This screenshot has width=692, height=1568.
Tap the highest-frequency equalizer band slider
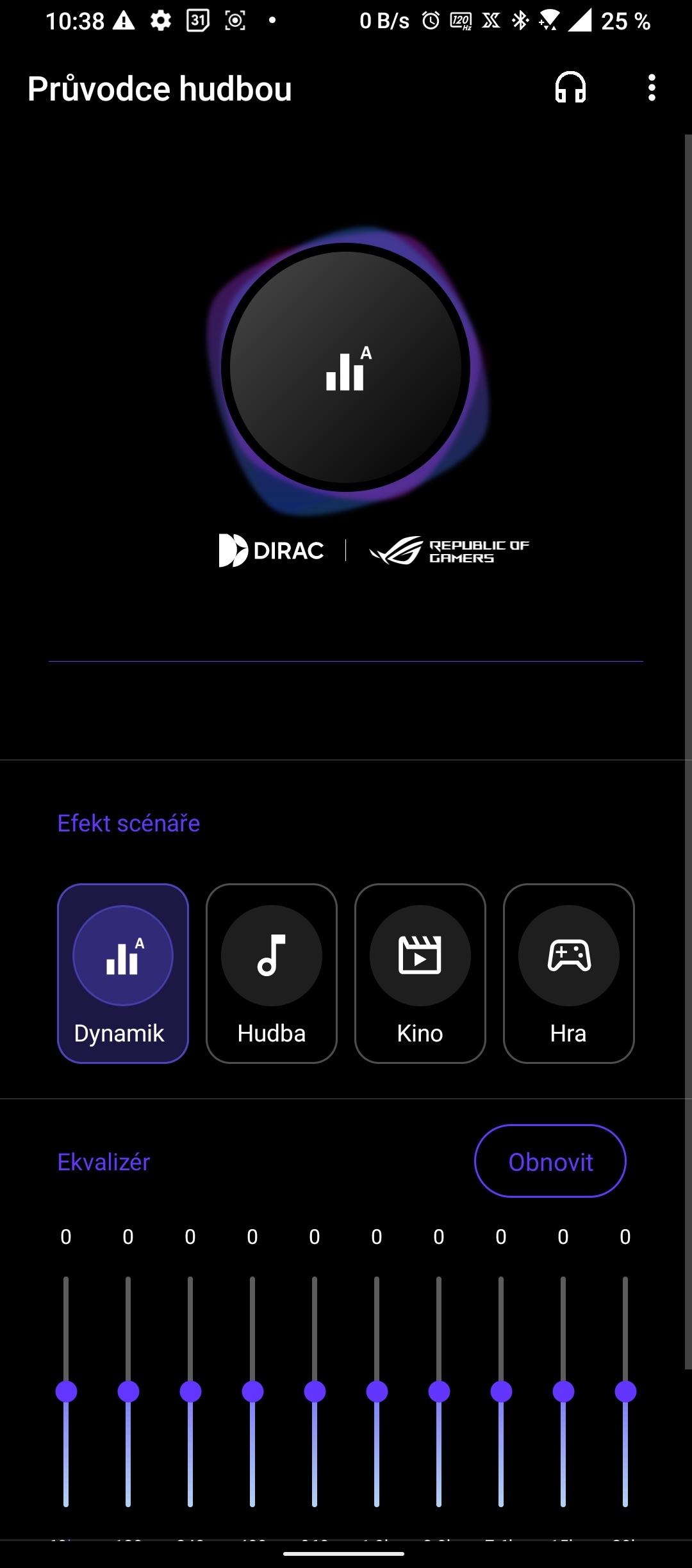[625, 1391]
